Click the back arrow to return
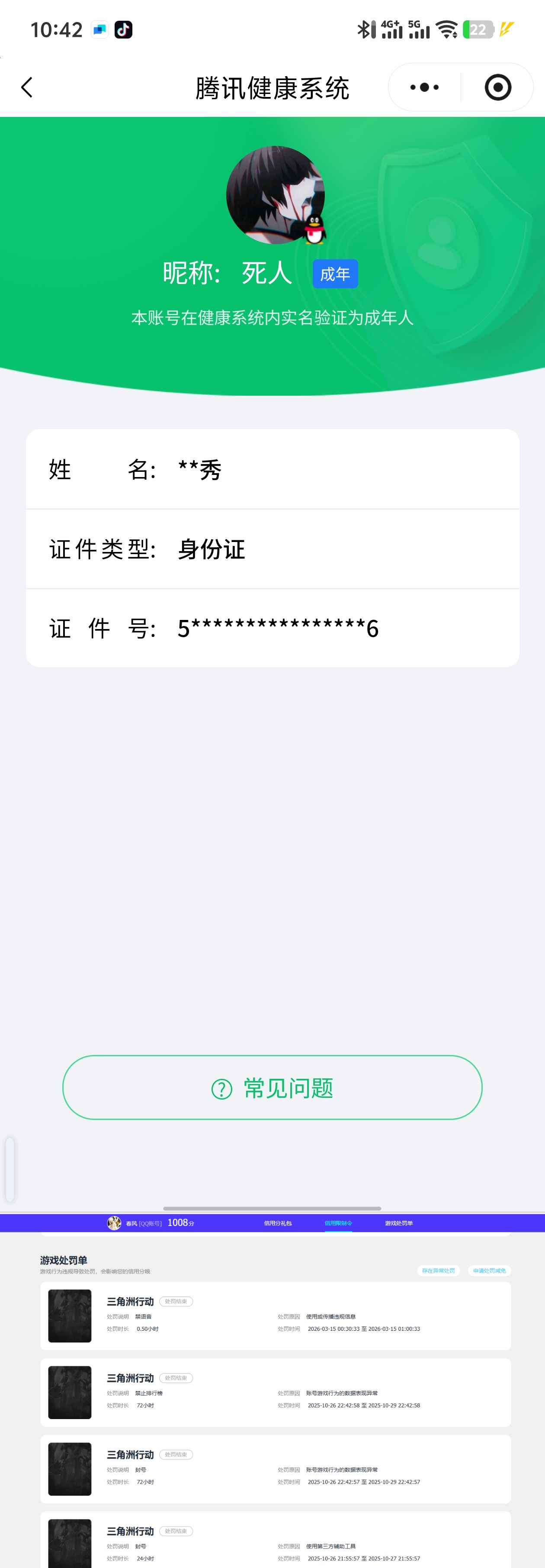Image resolution: width=545 pixels, height=1568 pixels. click(x=27, y=87)
